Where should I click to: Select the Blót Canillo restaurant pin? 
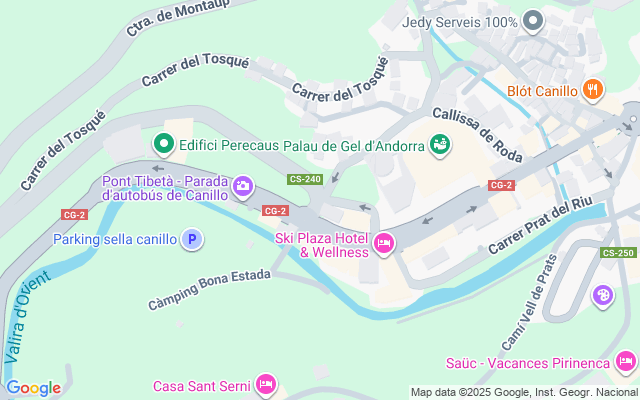point(593,90)
